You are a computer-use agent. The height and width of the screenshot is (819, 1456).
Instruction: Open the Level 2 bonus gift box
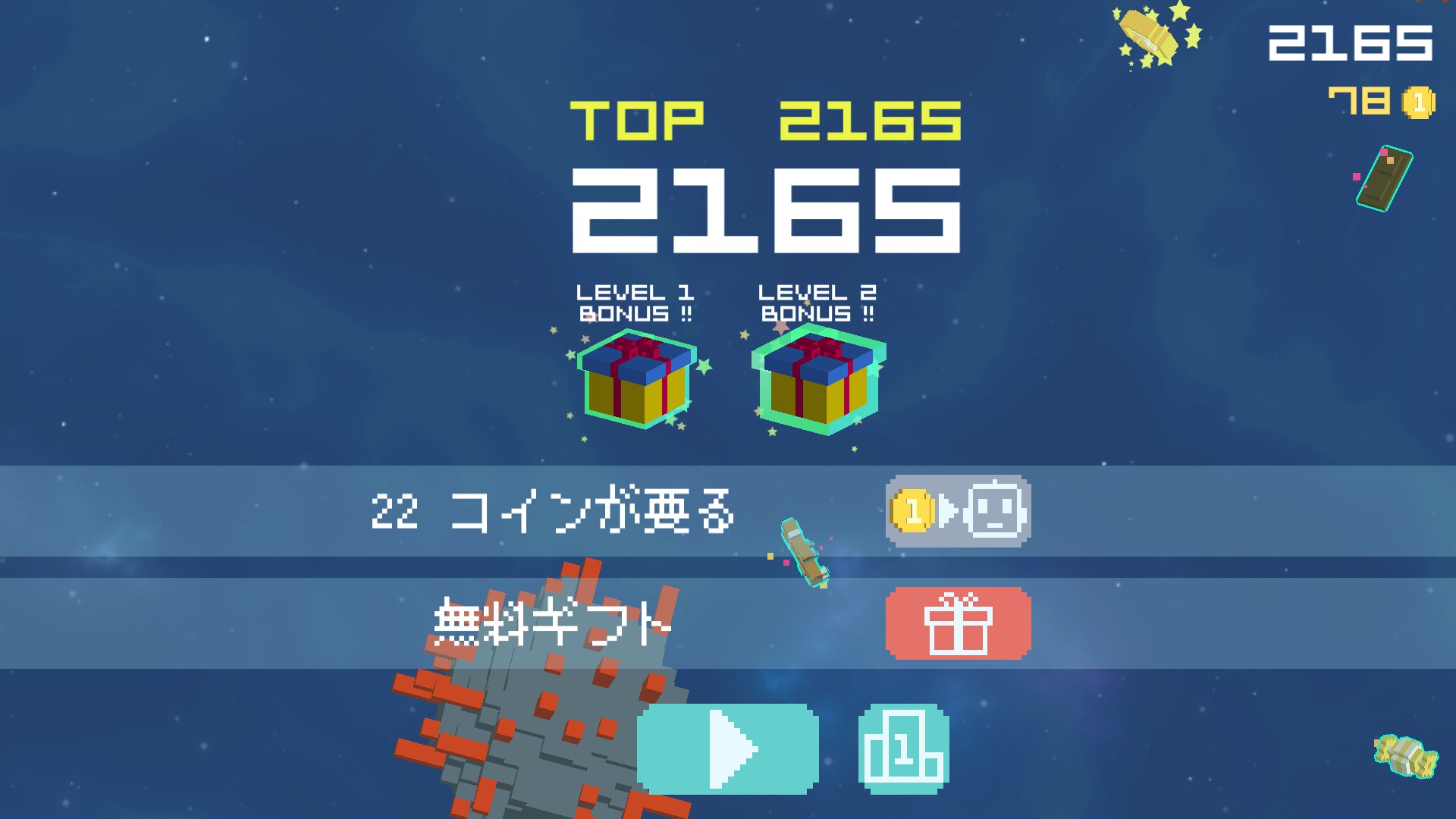click(818, 381)
